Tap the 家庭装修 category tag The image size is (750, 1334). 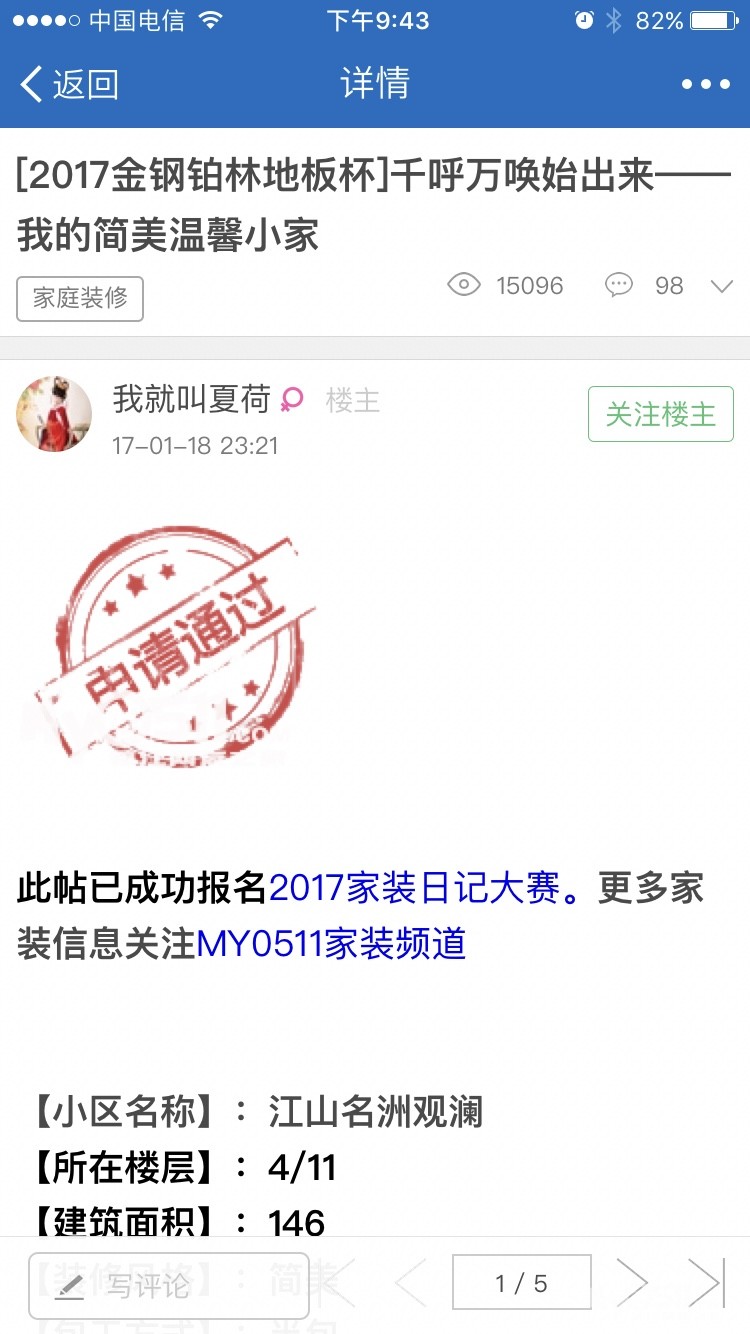click(x=80, y=298)
